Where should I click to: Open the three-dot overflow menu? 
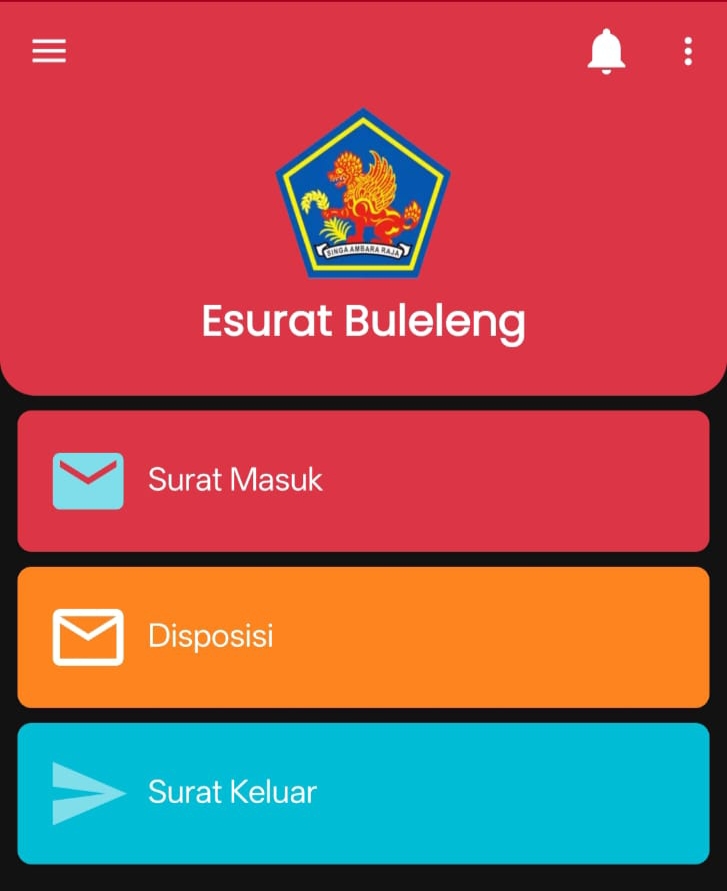coord(688,51)
